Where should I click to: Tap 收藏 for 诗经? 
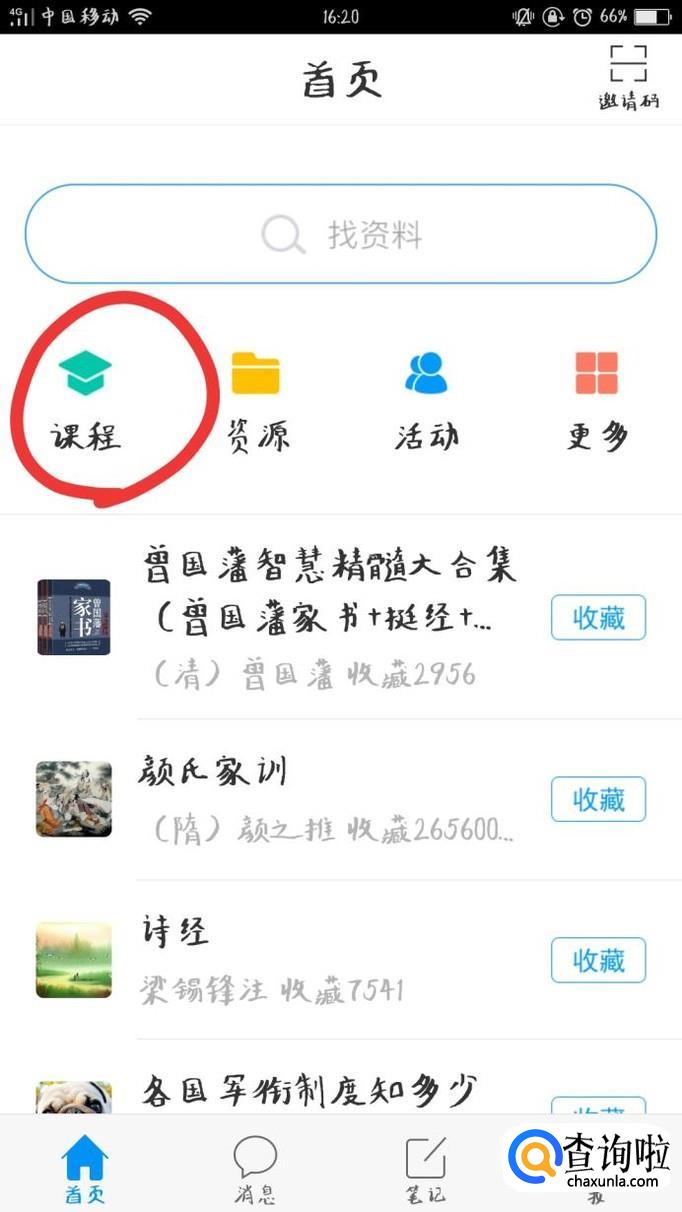pyautogui.click(x=598, y=960)
